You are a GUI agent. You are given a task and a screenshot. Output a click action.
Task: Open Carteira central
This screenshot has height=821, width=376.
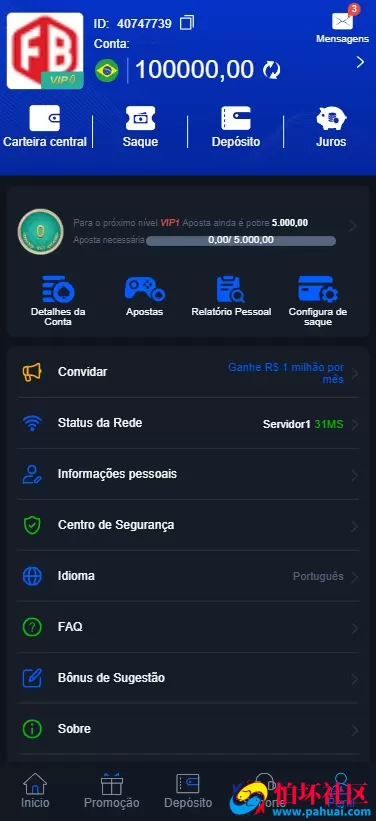click(x=45, y=126)
